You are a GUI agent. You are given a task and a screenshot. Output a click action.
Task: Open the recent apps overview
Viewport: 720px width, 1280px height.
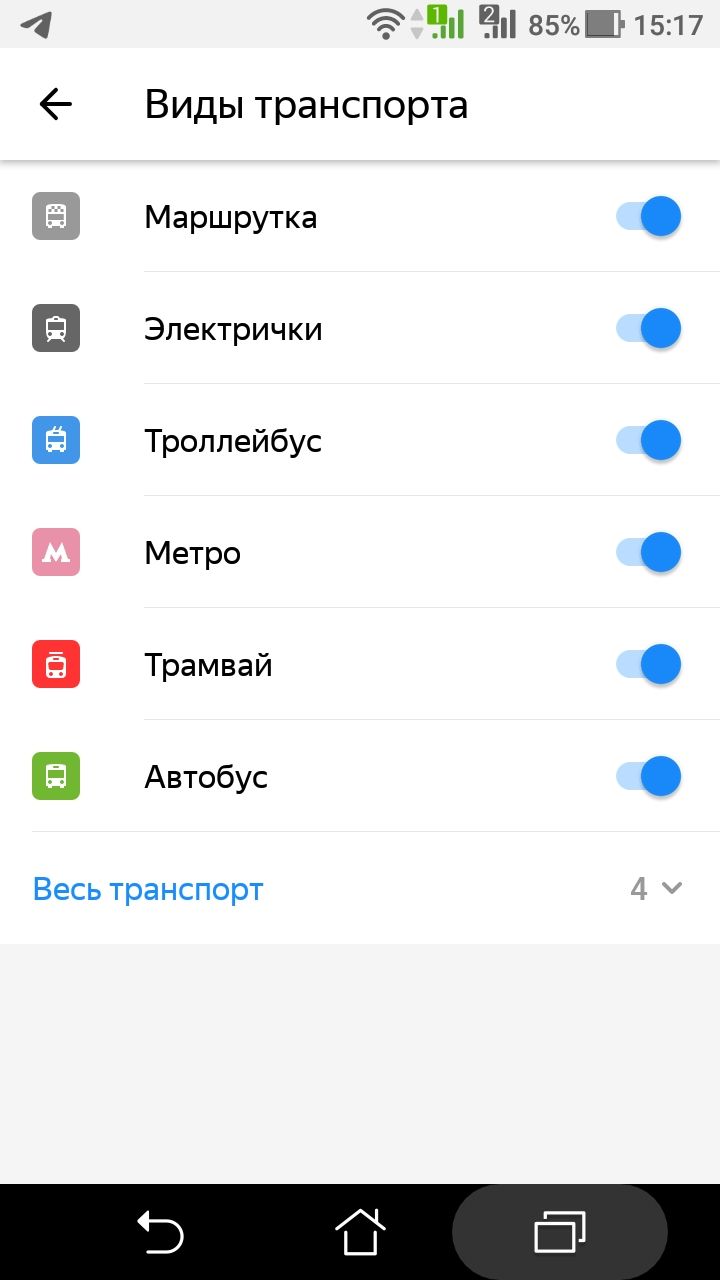tap(560, 1231)
